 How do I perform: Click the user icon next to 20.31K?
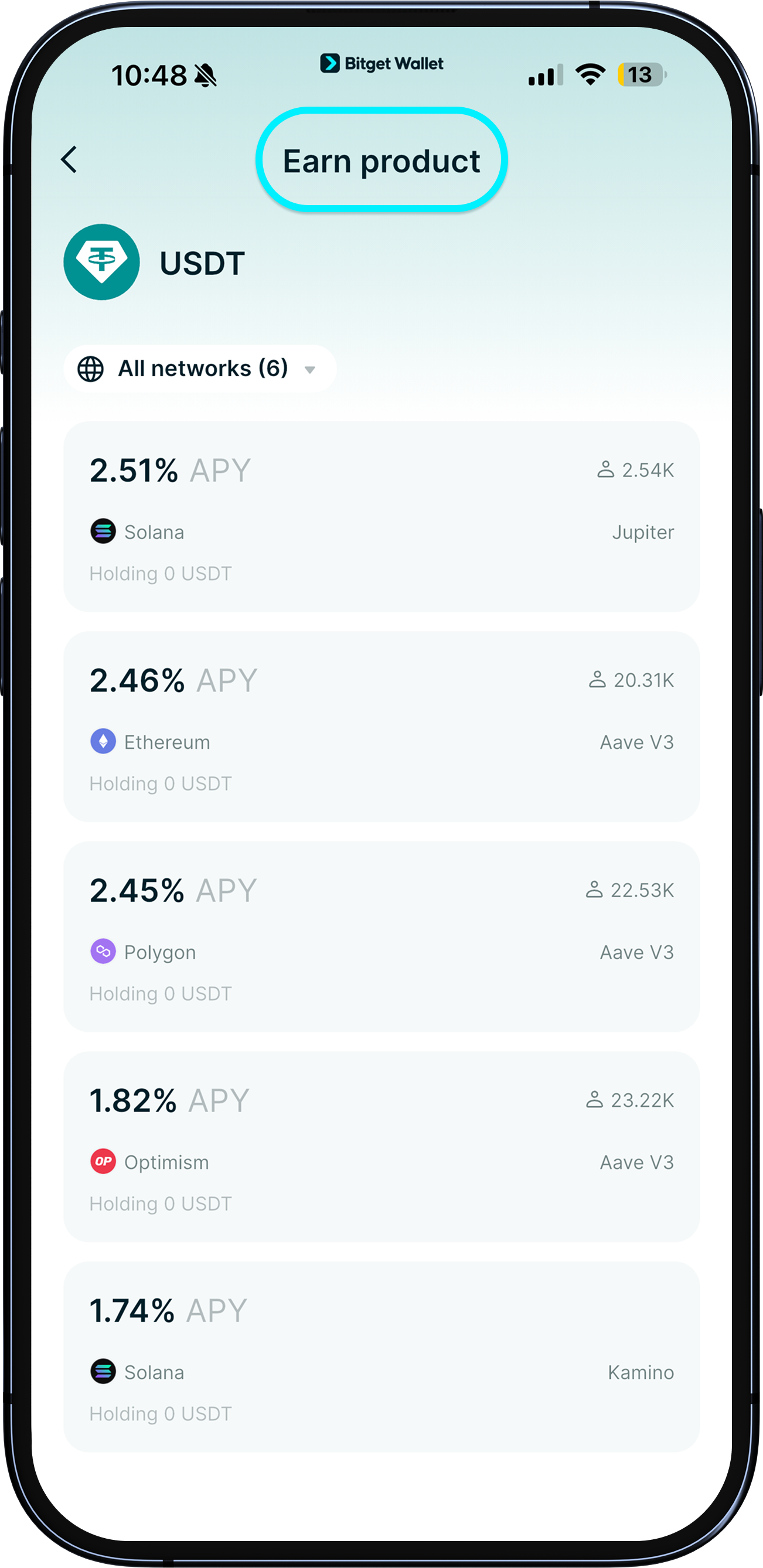[597, 680]
